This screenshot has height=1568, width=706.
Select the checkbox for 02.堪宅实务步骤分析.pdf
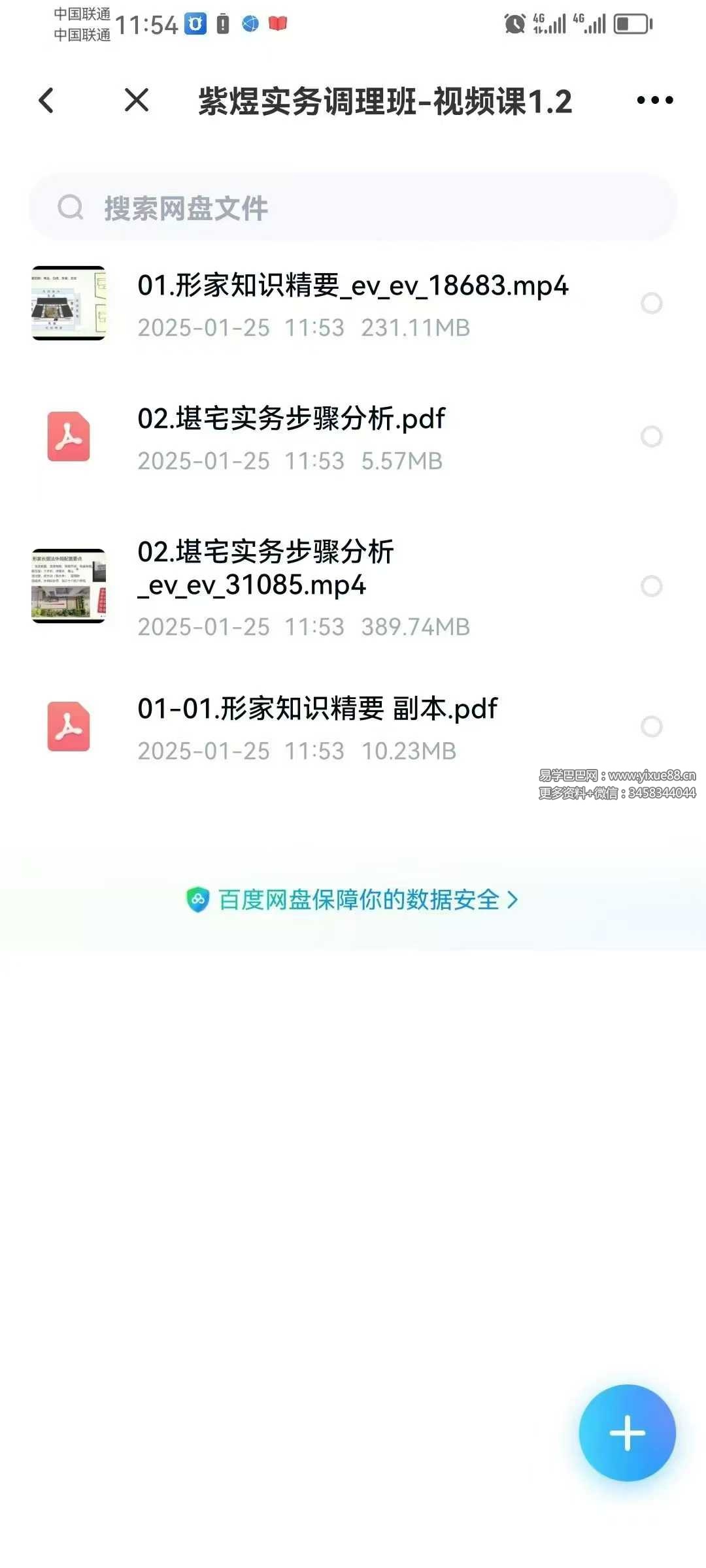651,436
